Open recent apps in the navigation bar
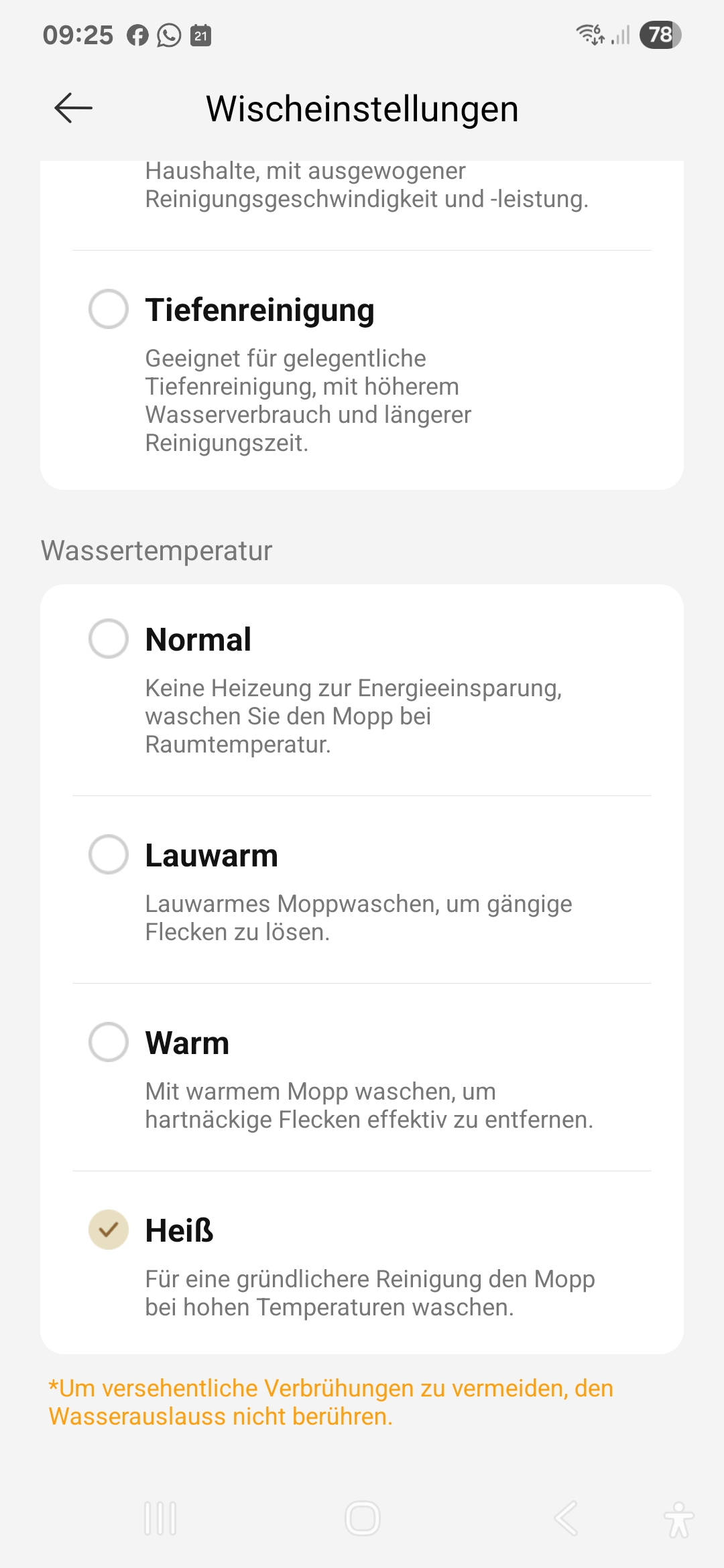Image resolution: width=724 pixels, height=1568 pixels. [160, 1518]
